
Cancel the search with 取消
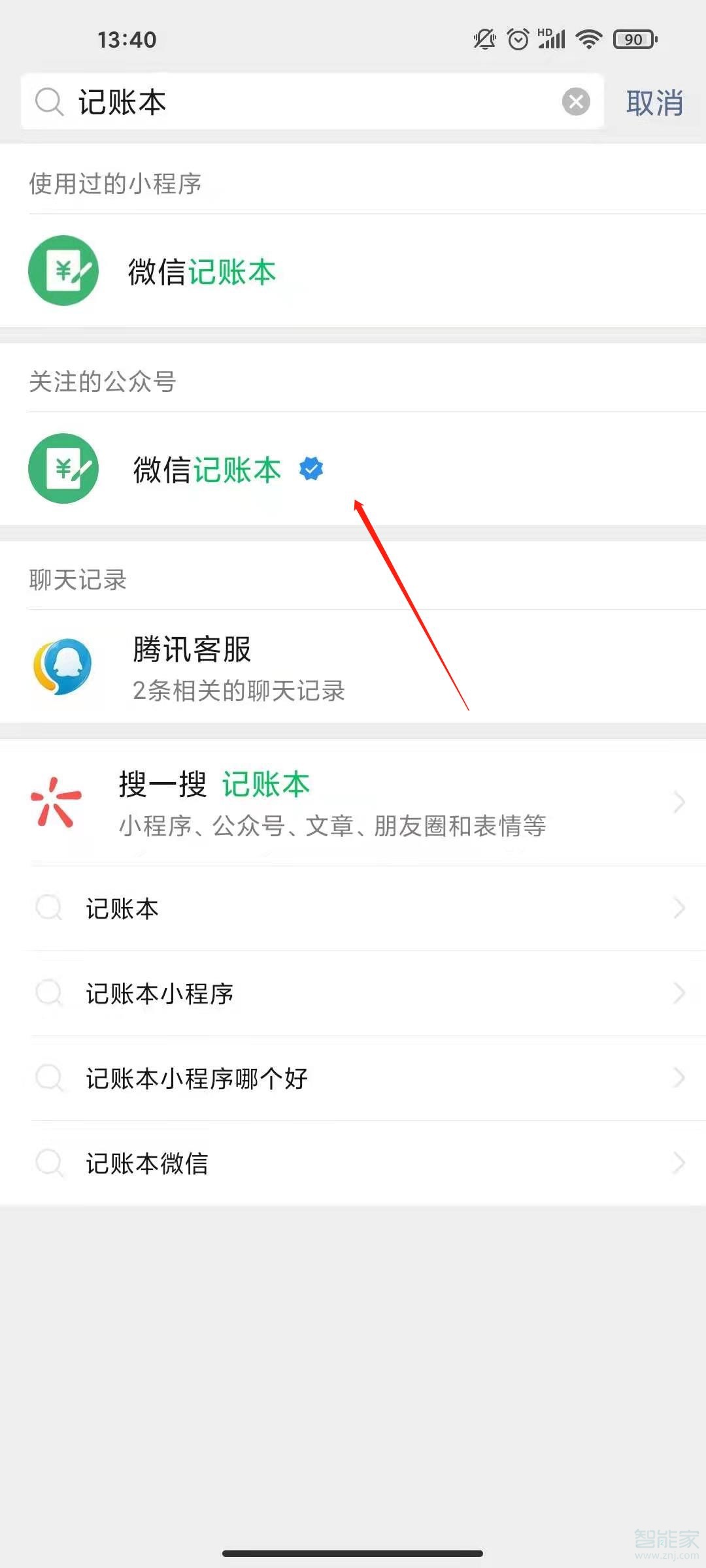(x=654, y=103)
